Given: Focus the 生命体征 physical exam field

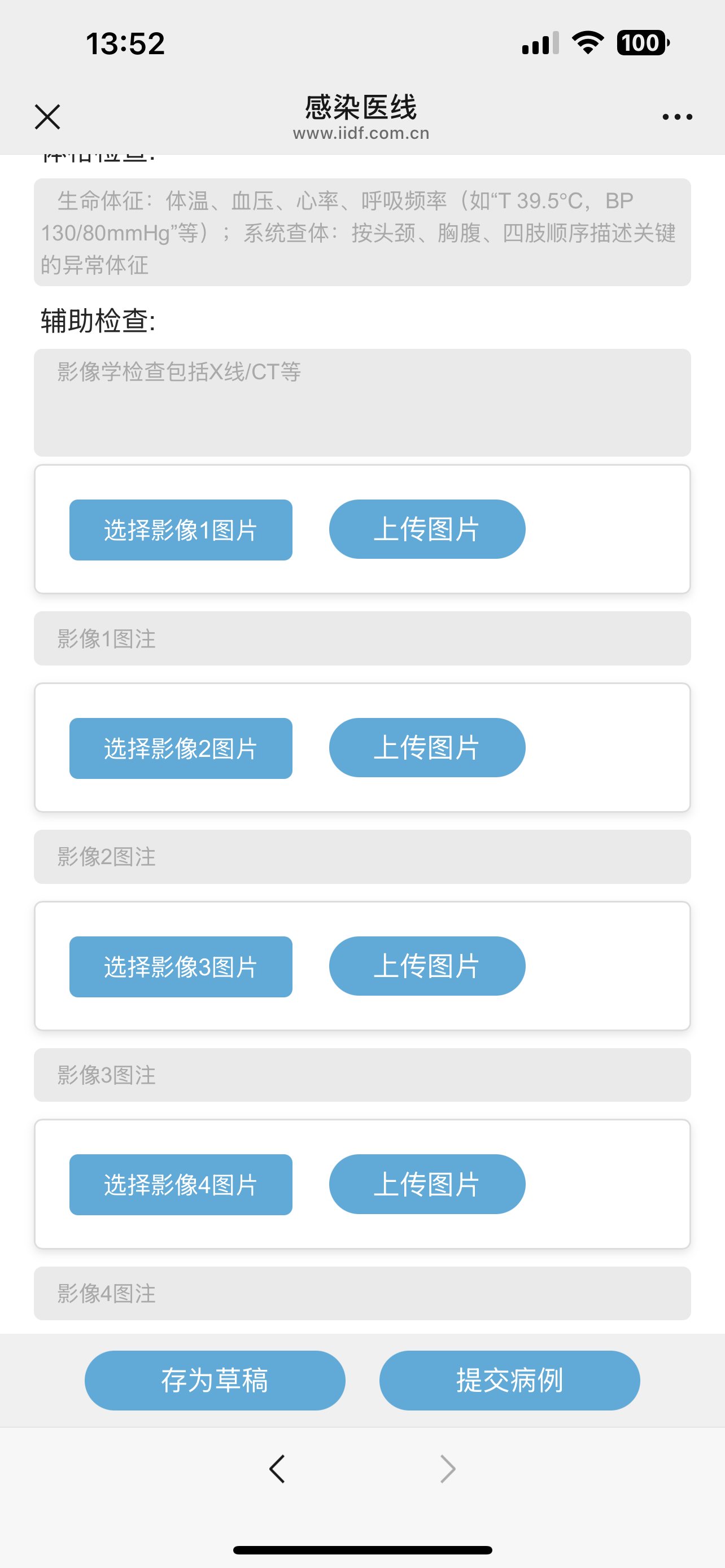Looking at the screenshot, I should click(362, 233).
